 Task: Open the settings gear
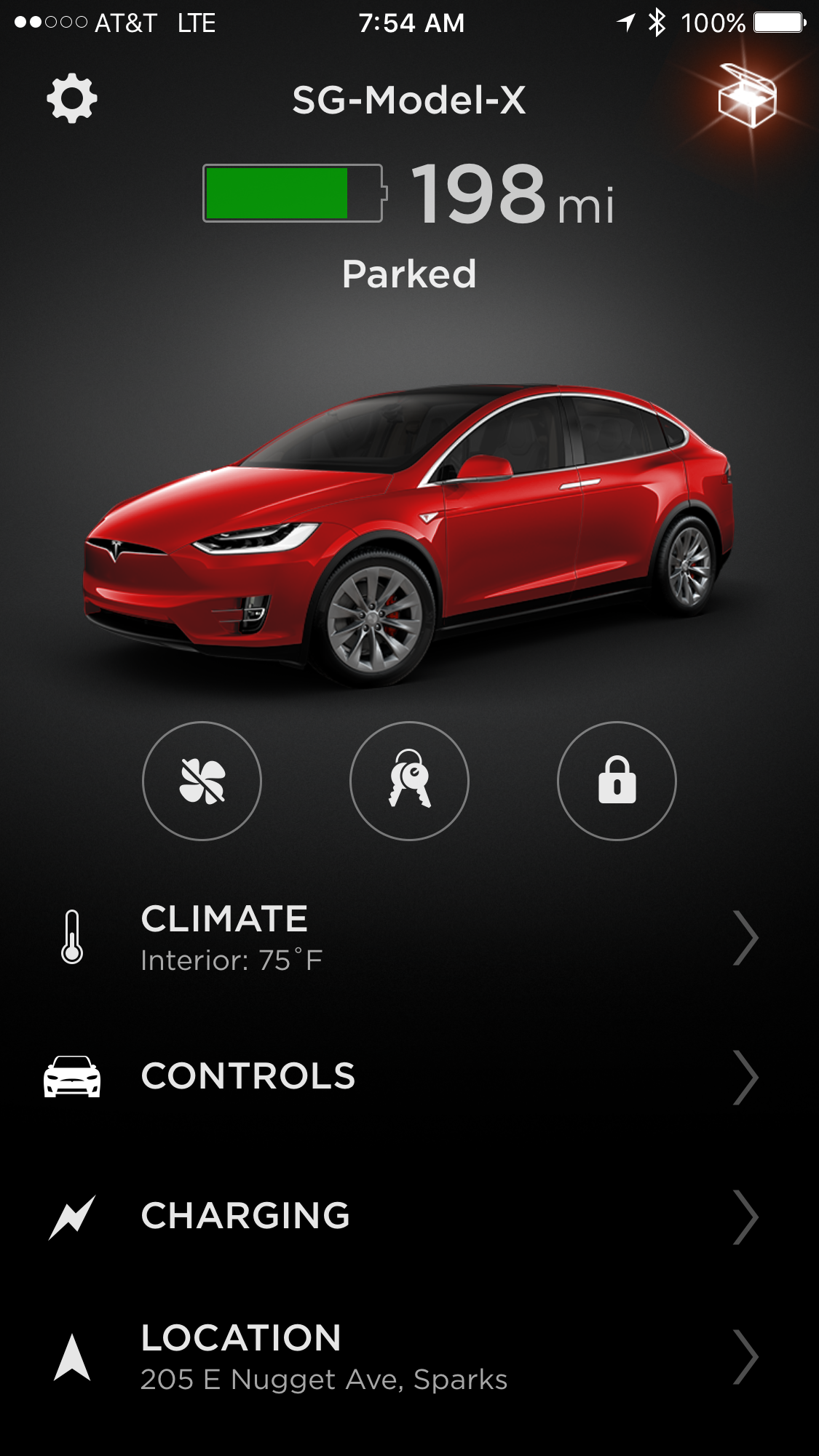pyautogui.click(x=72, y=98)
